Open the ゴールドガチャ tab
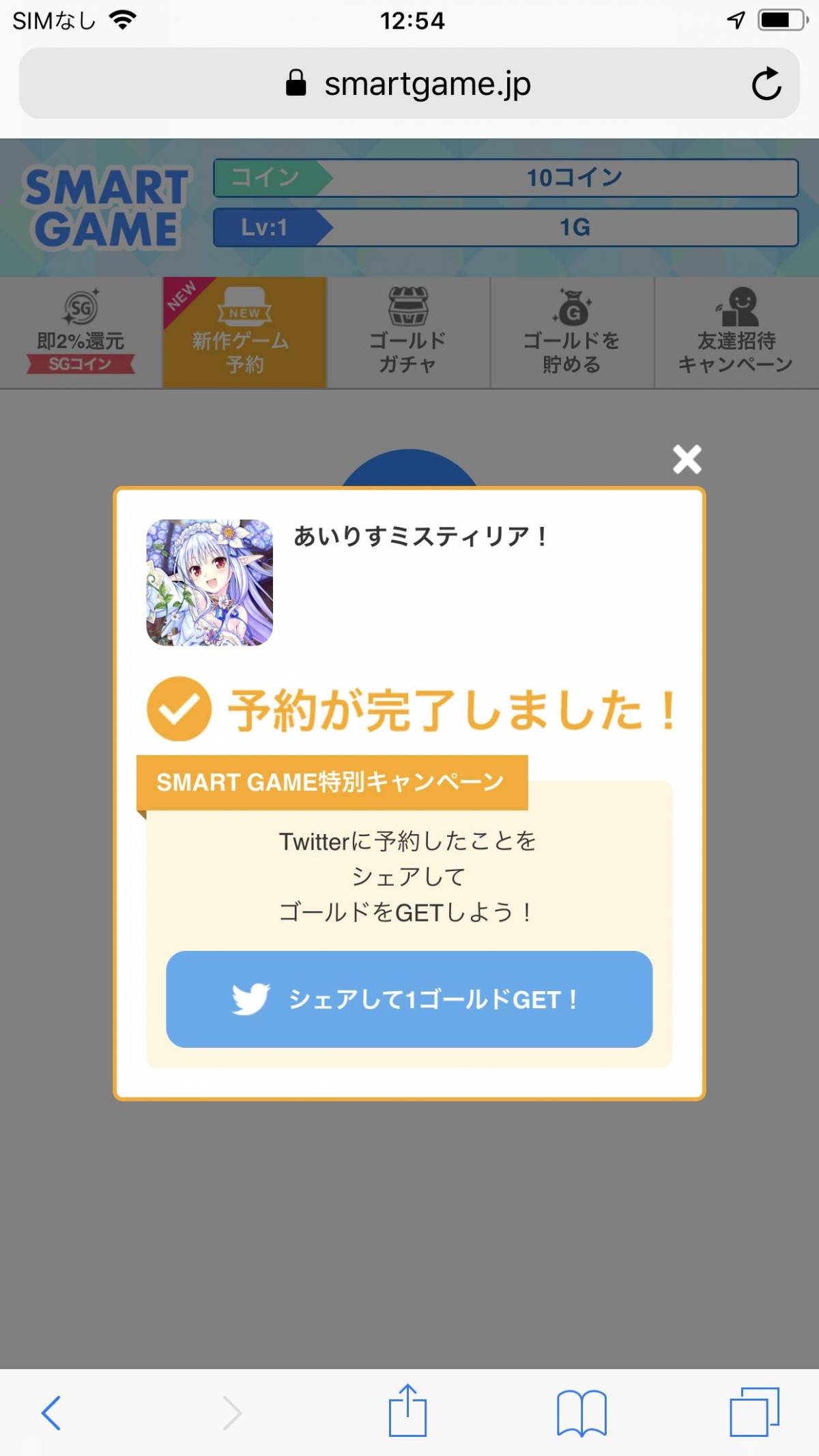Image resolution: width=819 pixels, height=1456 pixels. click(408, 332)
